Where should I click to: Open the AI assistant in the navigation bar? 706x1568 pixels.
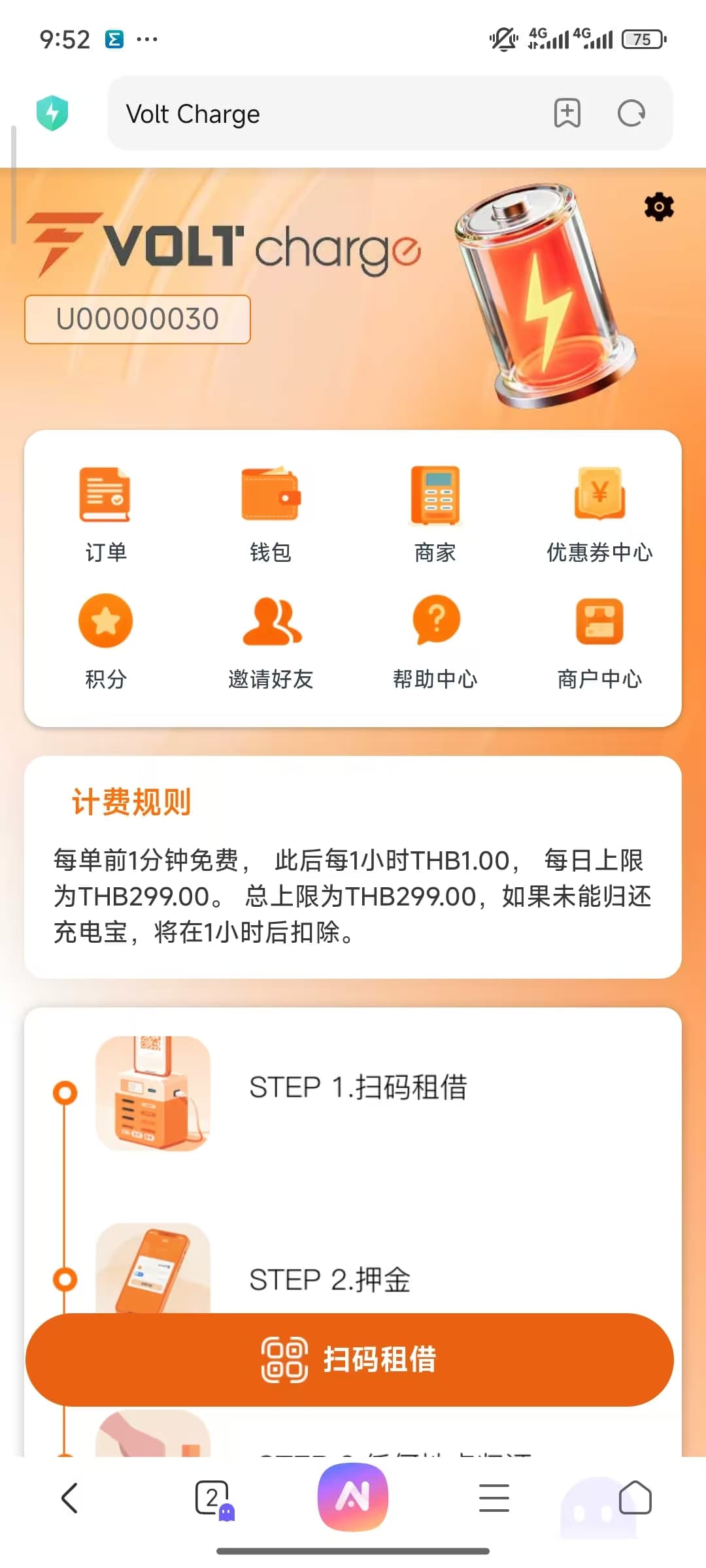[x=353, y=1496]
